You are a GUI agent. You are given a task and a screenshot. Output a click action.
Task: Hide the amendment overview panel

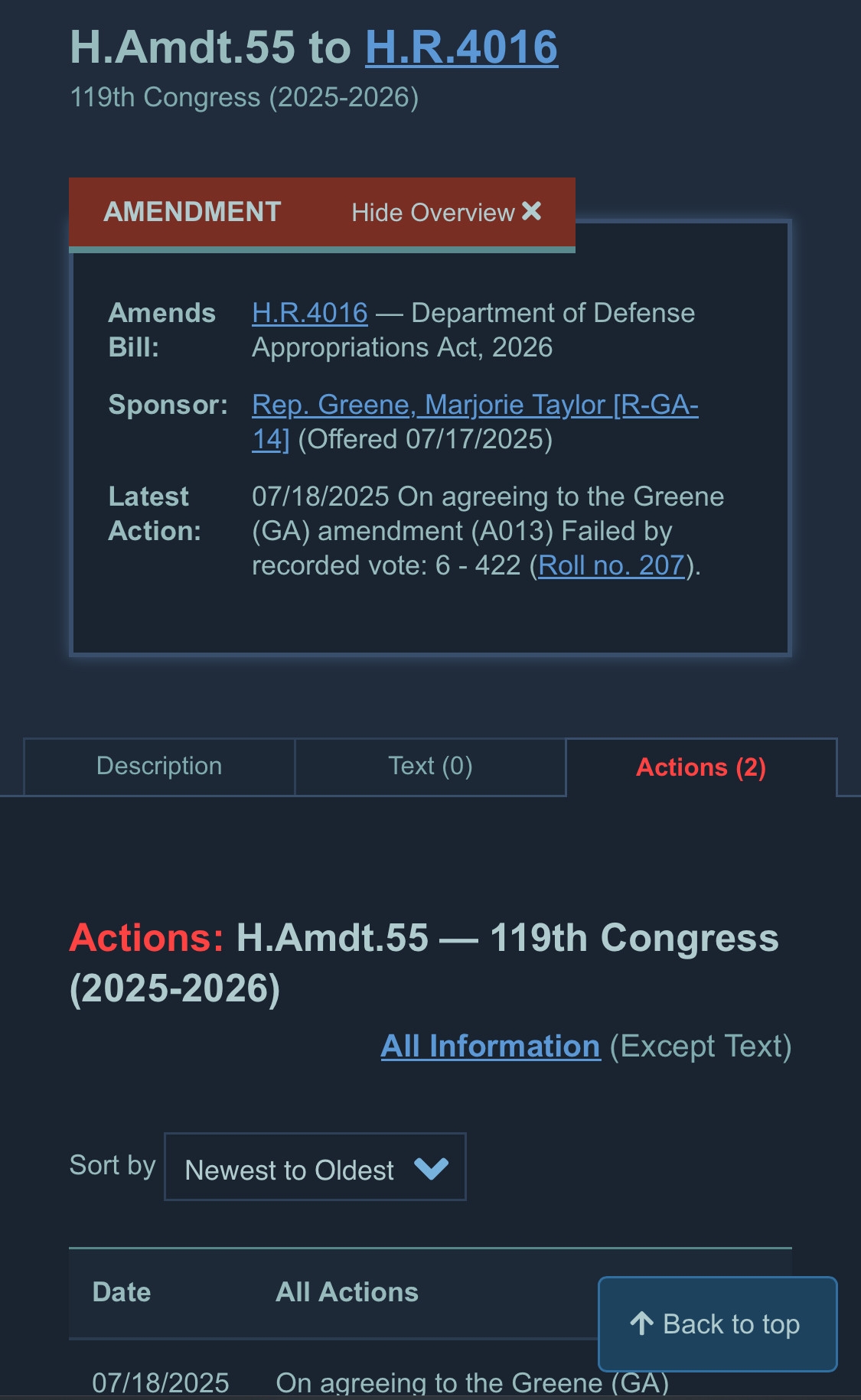(x=446, y=212)
